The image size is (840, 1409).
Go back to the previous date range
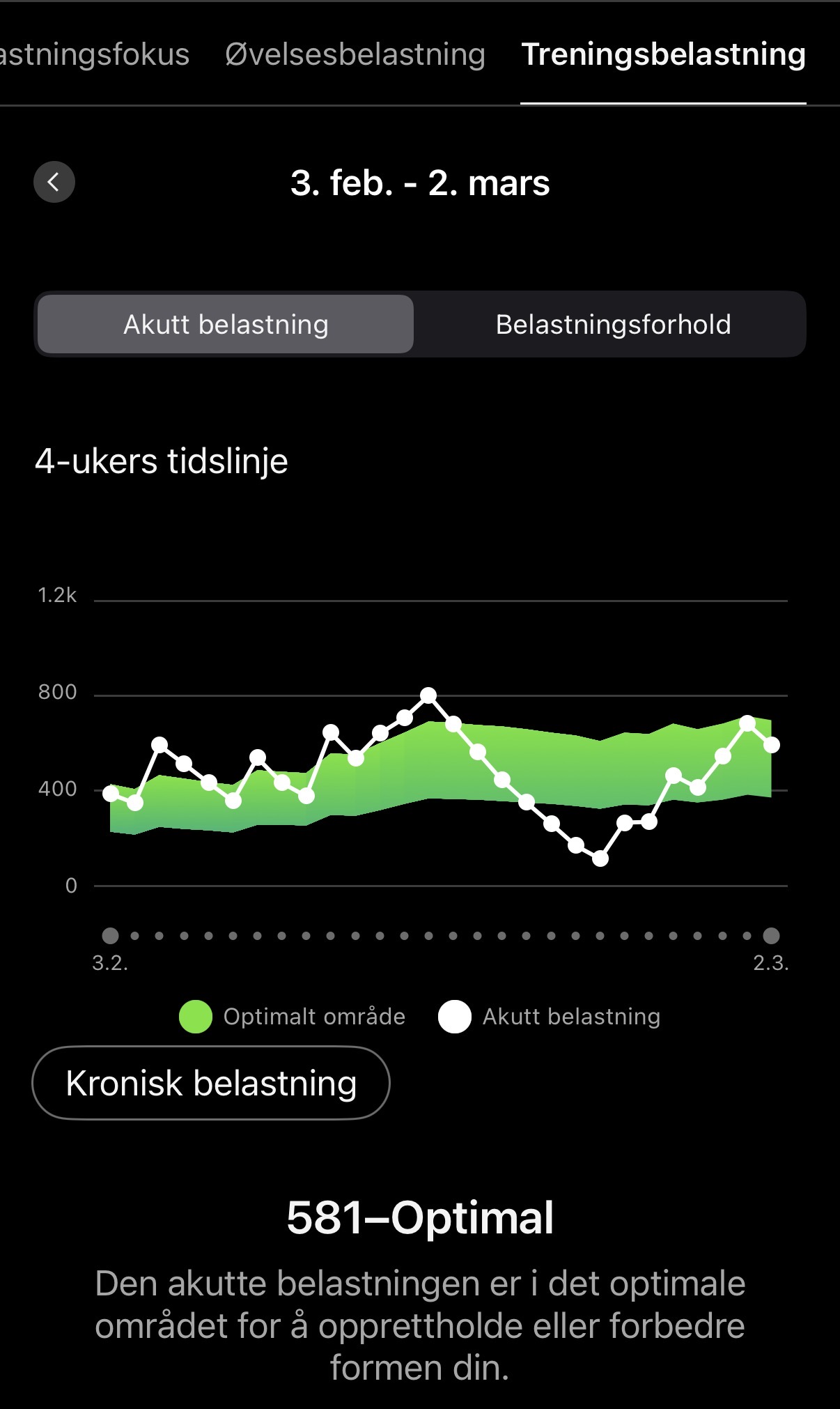54,183
